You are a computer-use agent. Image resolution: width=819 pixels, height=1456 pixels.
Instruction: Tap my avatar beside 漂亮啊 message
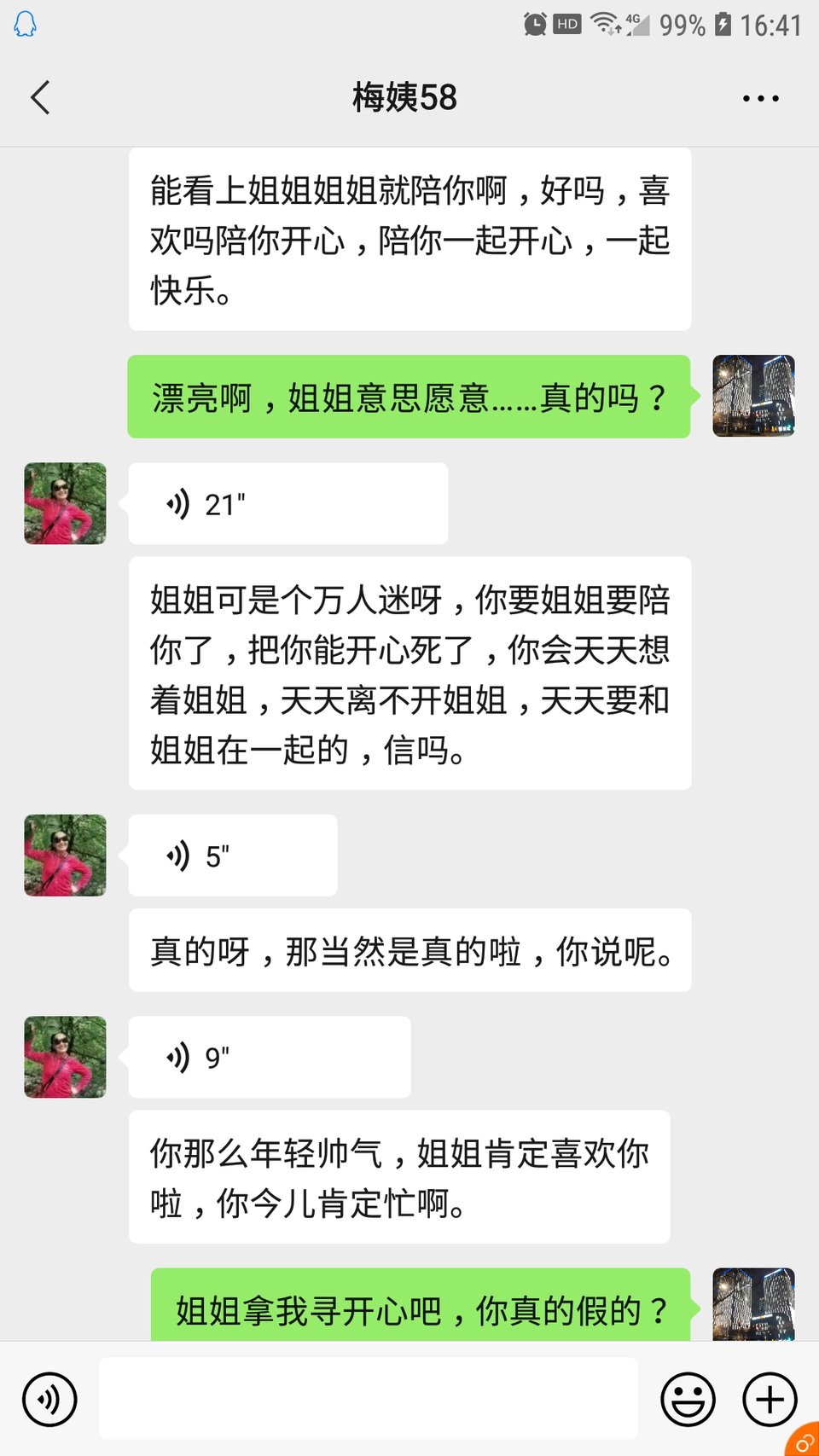click(753, 396)
